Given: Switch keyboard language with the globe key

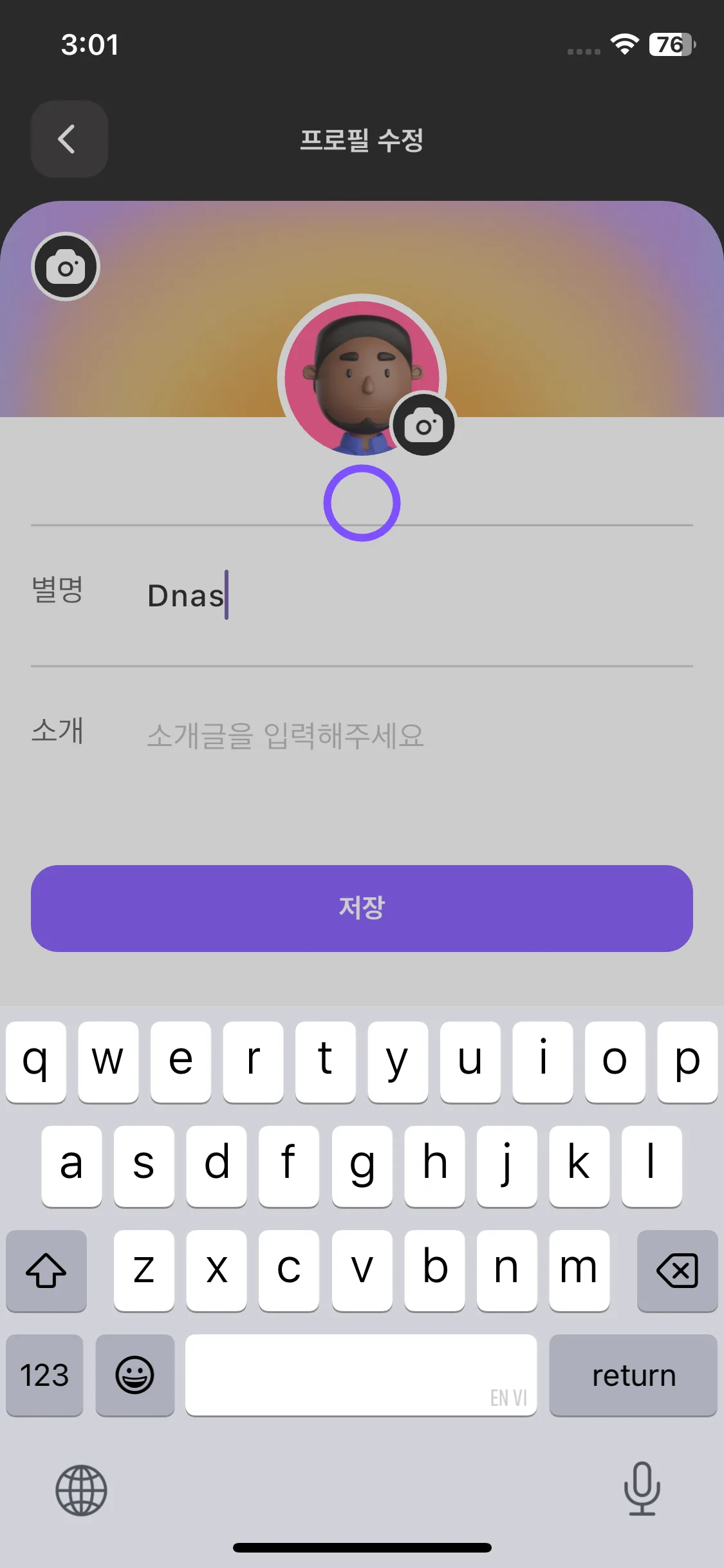Looking at the screenshot, I should pyautogui.click(x=81, y=1490).
